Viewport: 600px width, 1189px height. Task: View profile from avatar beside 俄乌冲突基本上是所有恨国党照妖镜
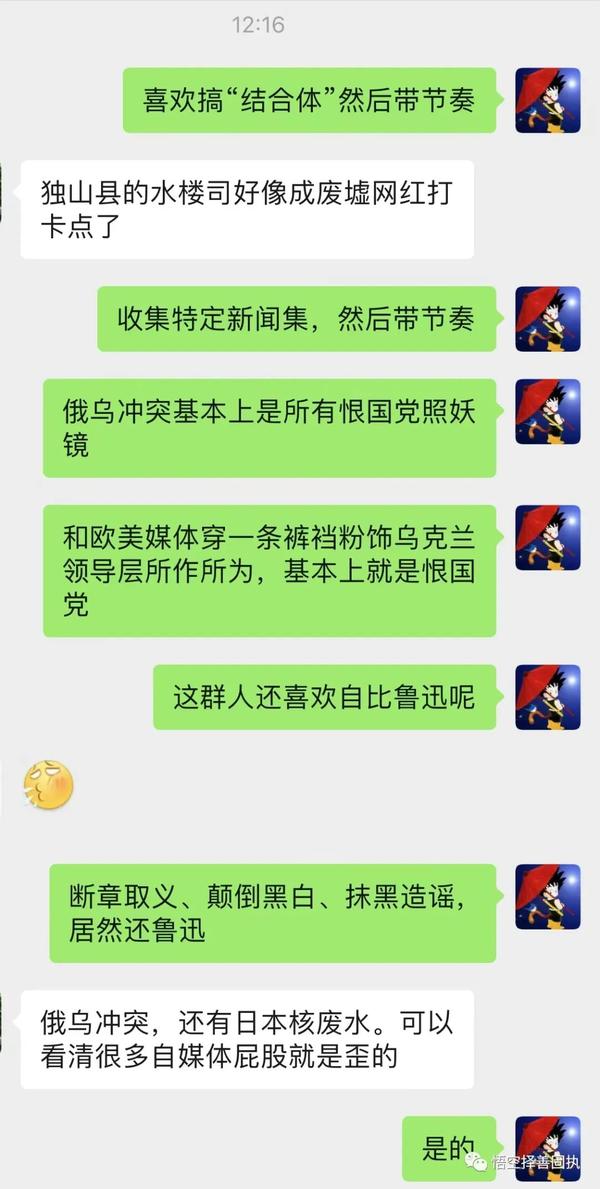point(547,411)
